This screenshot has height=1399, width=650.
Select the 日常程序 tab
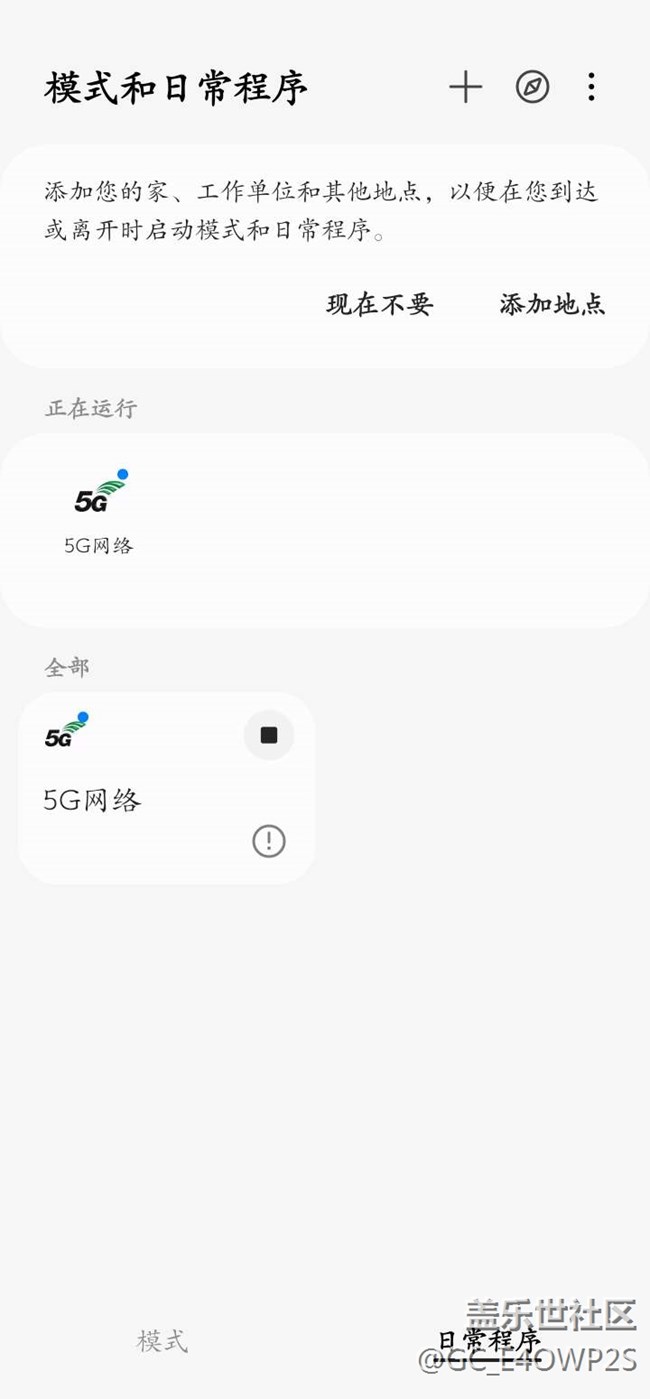488,1341
